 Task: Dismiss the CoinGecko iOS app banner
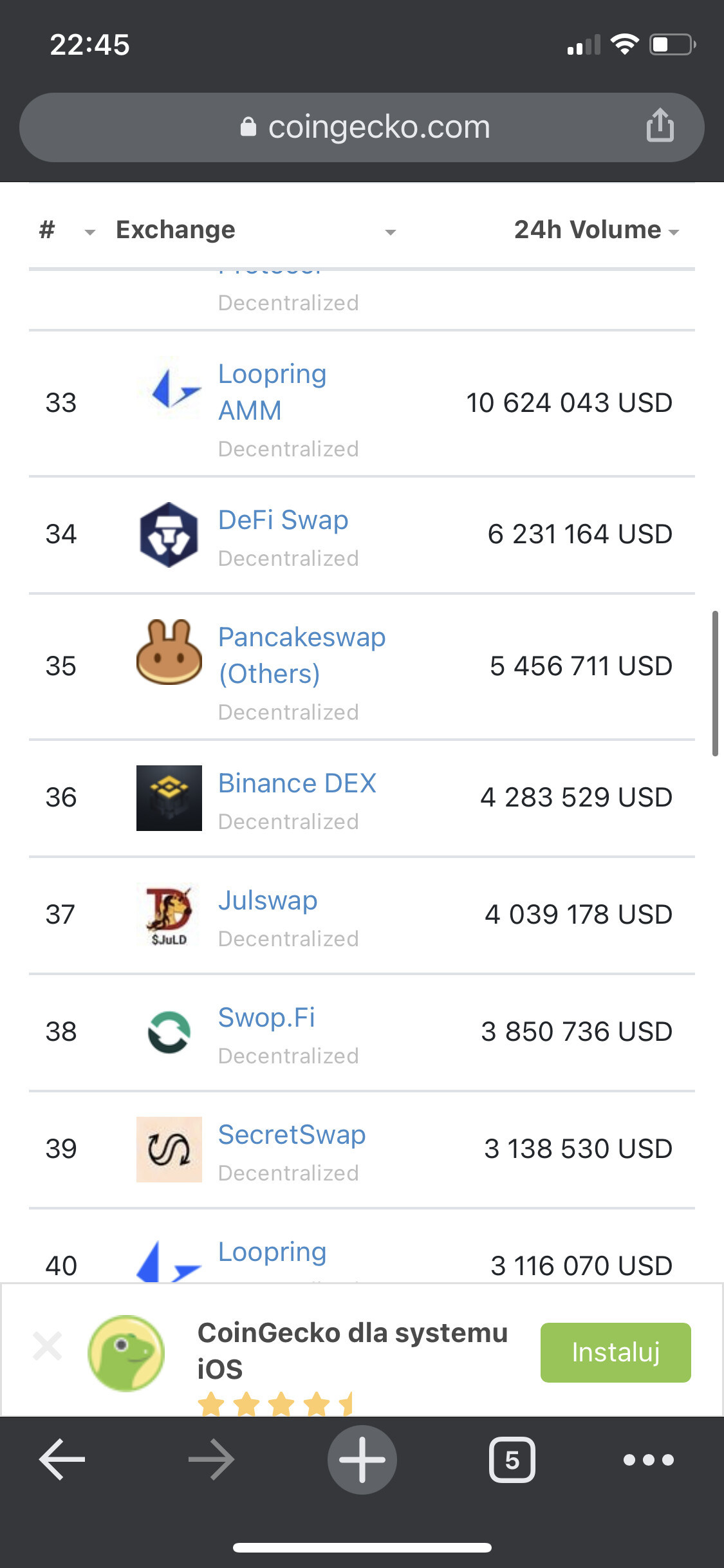pos(48,1346)
